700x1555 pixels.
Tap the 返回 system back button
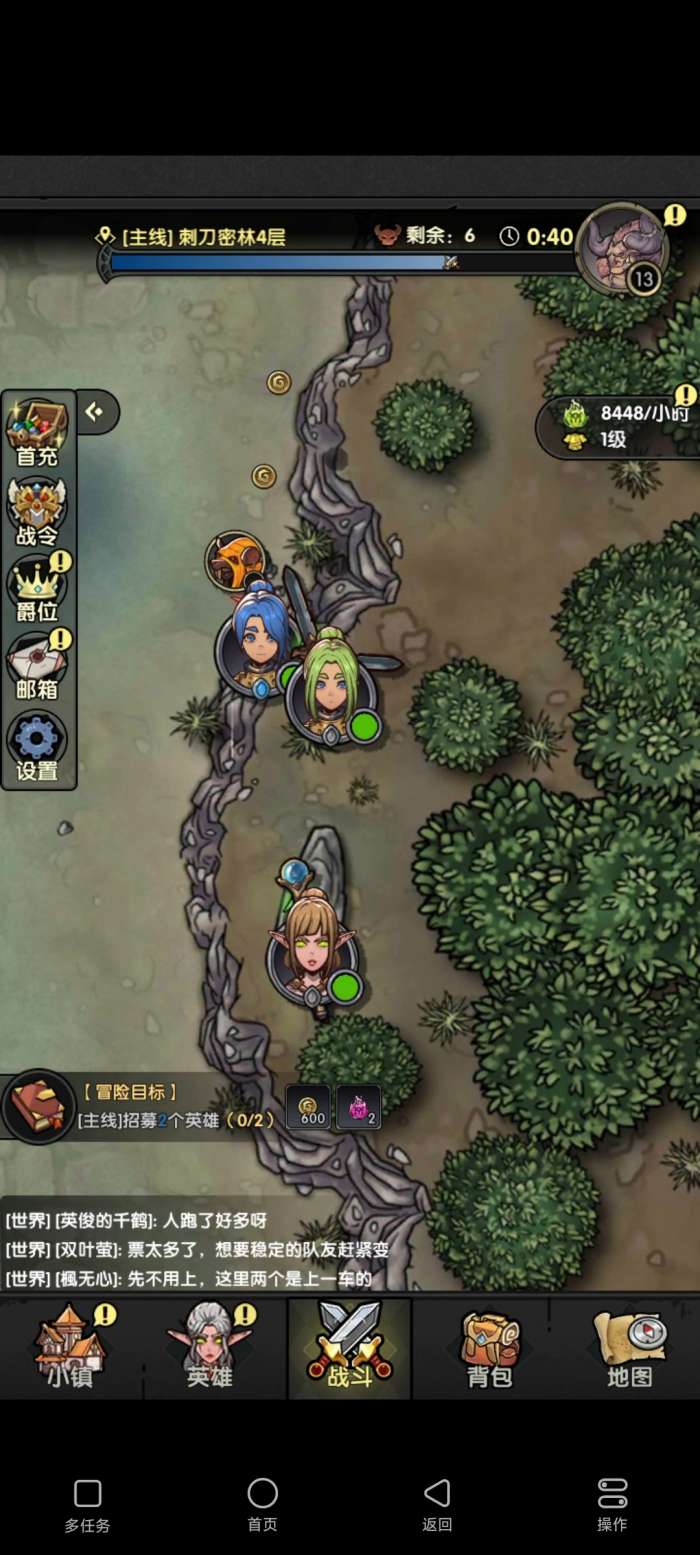point(437,1502)
